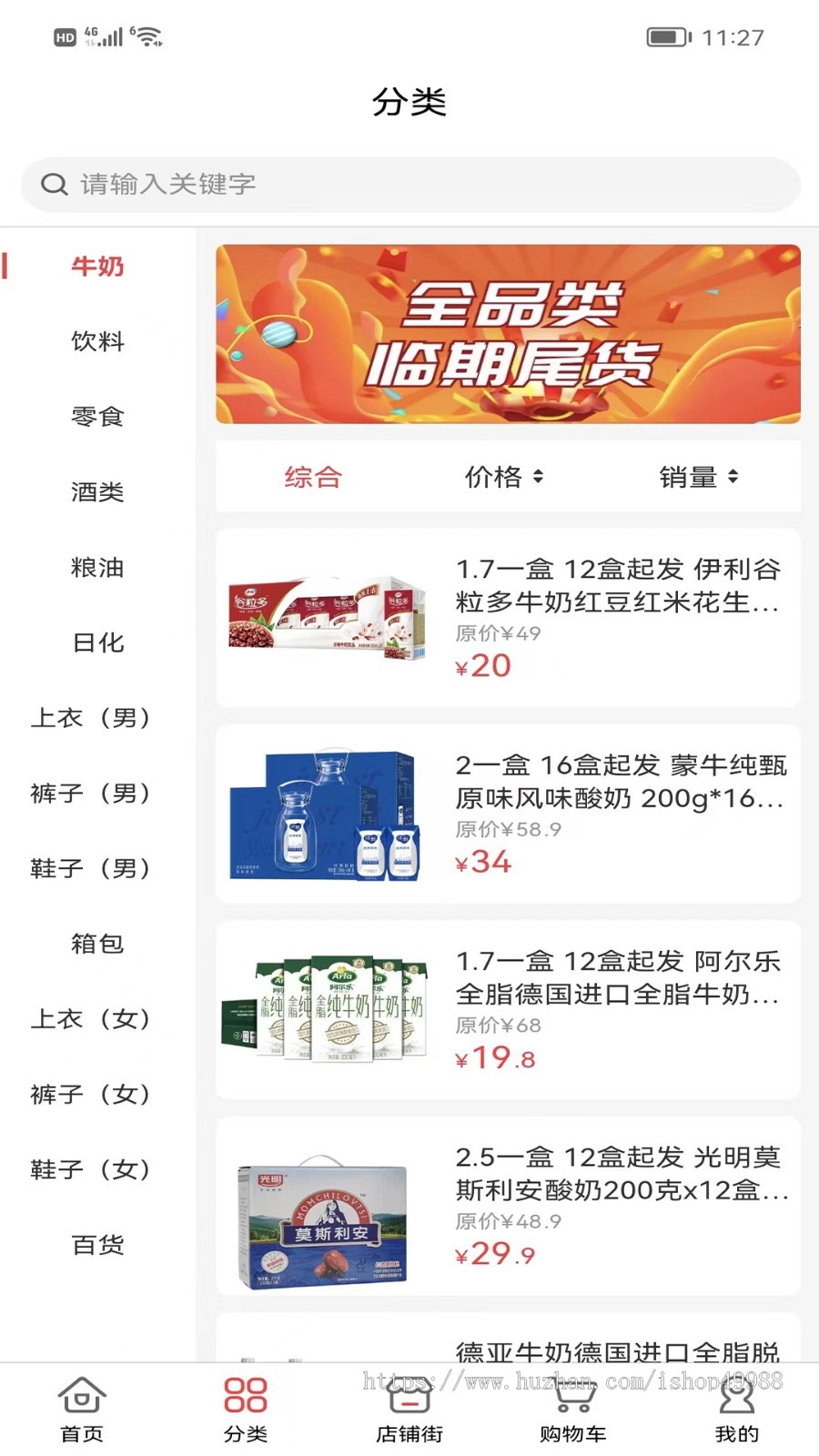Tap the magnifier icon in search bar
Screen dimensions: 819x1456
click(54, 184)
